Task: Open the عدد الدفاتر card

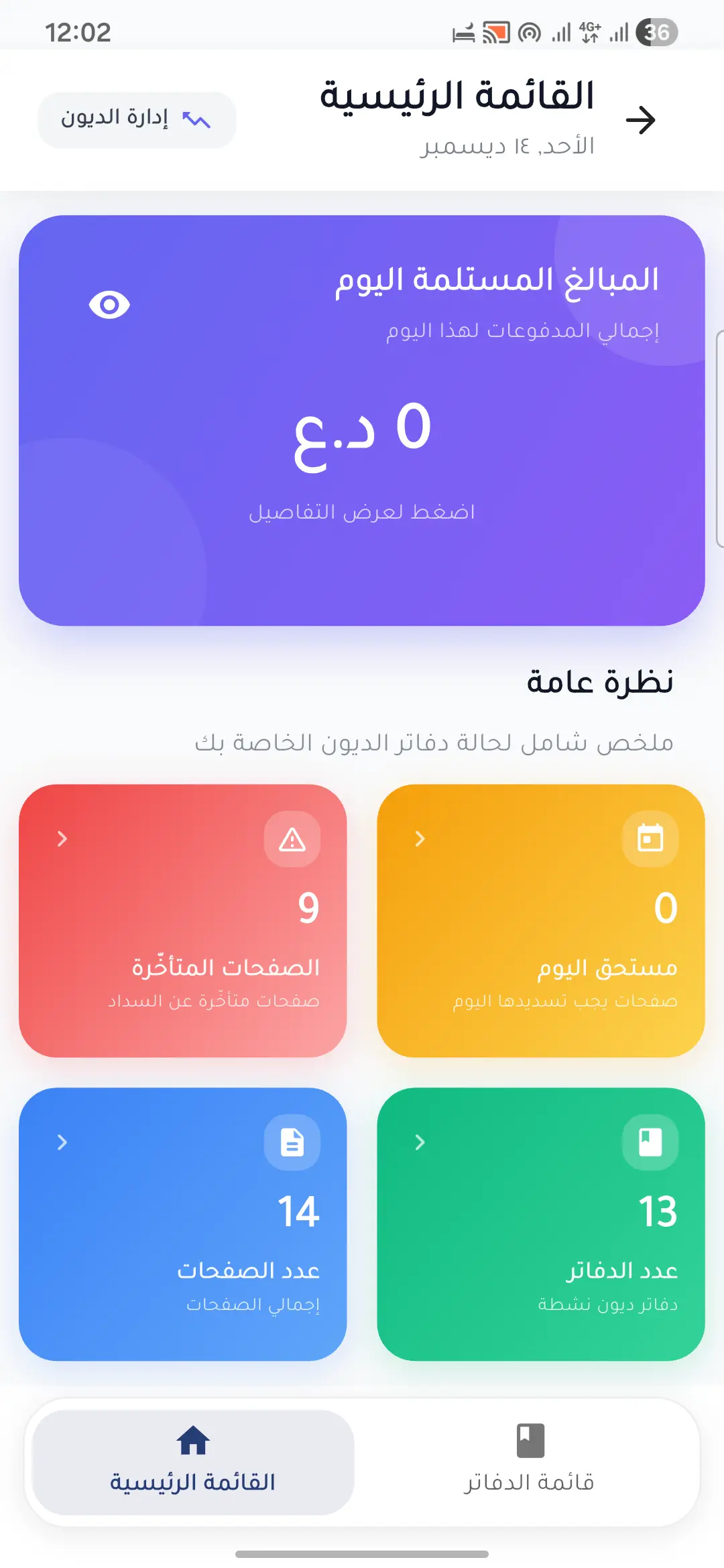Action: click(540, 1224)
